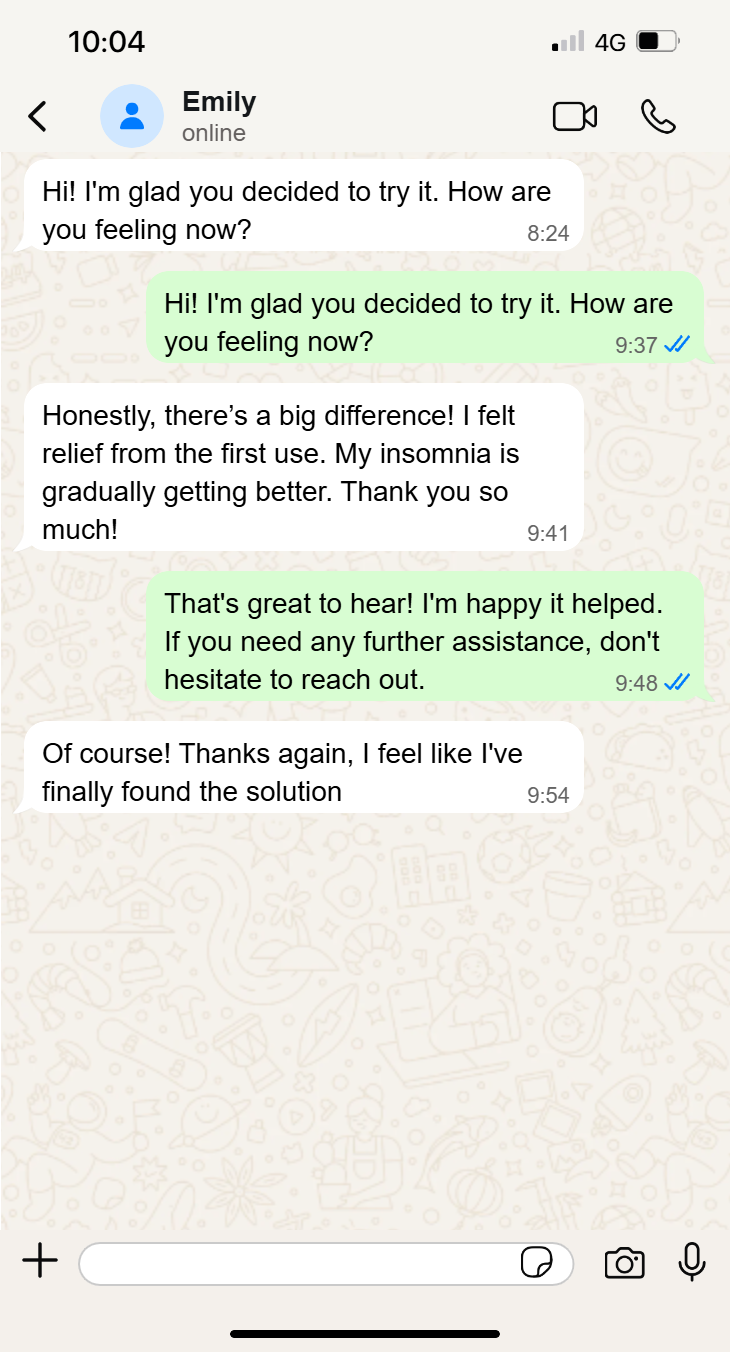Open the attachment plus menu
Screen dimensions: 730x1352
40,1262
